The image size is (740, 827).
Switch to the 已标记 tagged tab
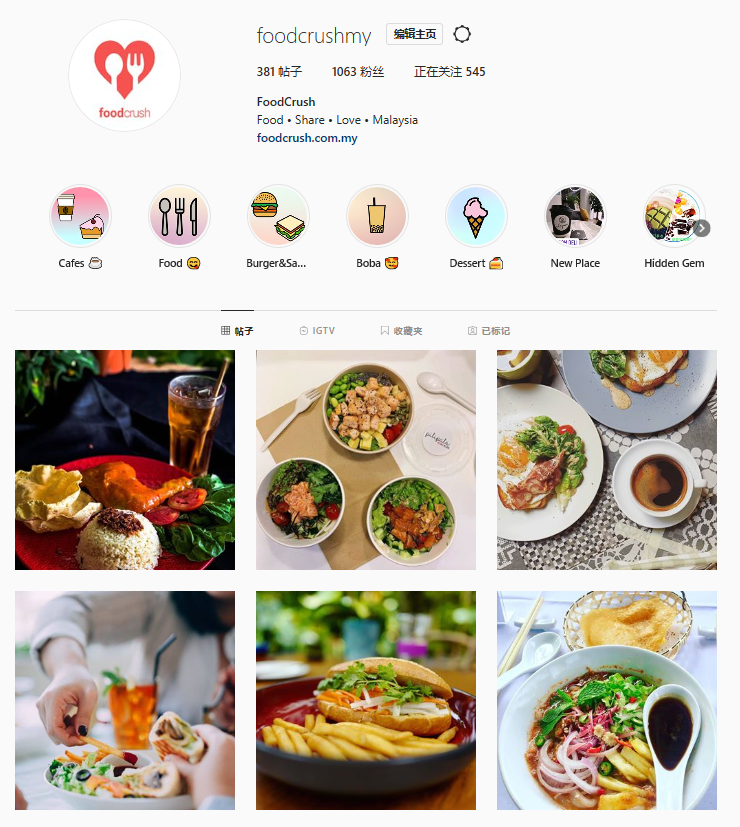(x=488, y=331)
